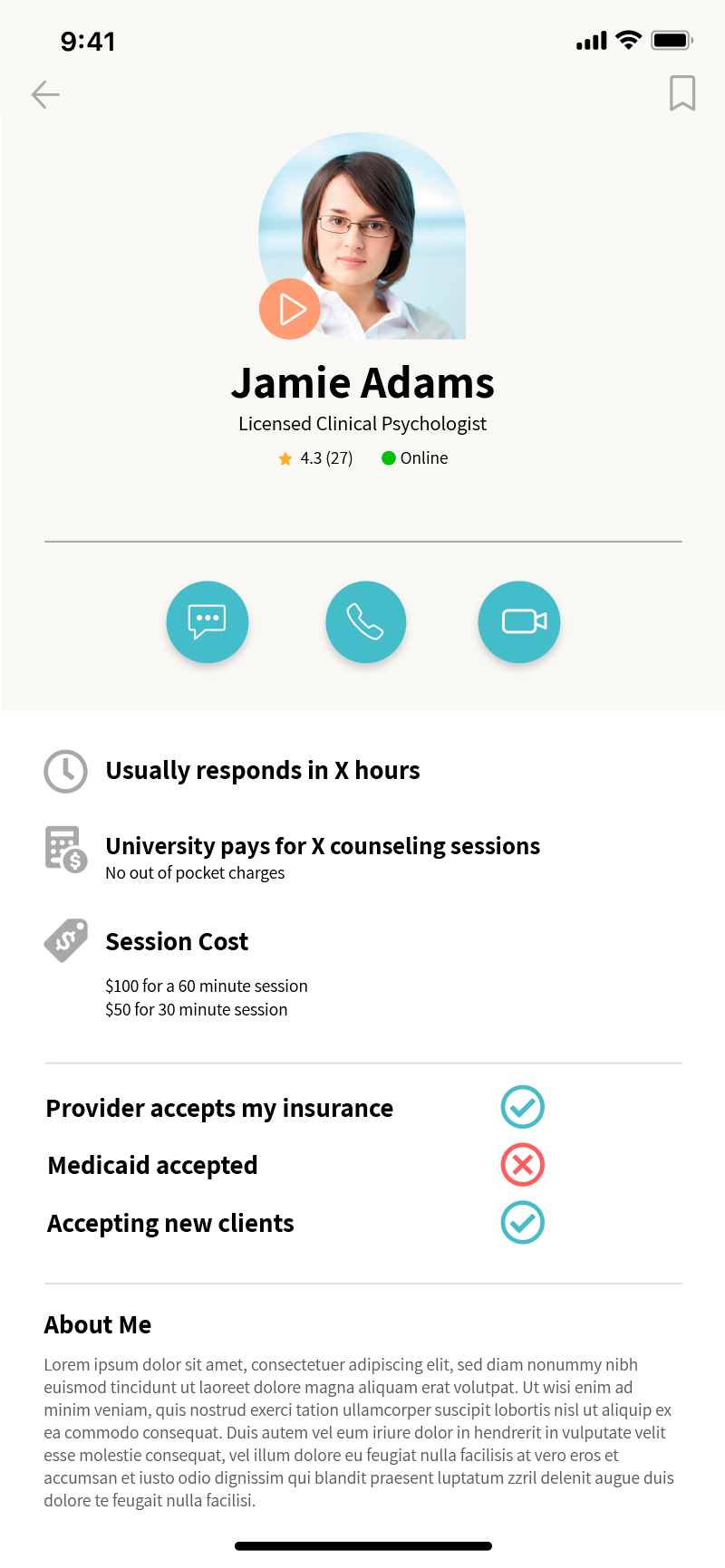Click the response time clock icon
This screenshot has height=1568, width=725.
[65, 771]
